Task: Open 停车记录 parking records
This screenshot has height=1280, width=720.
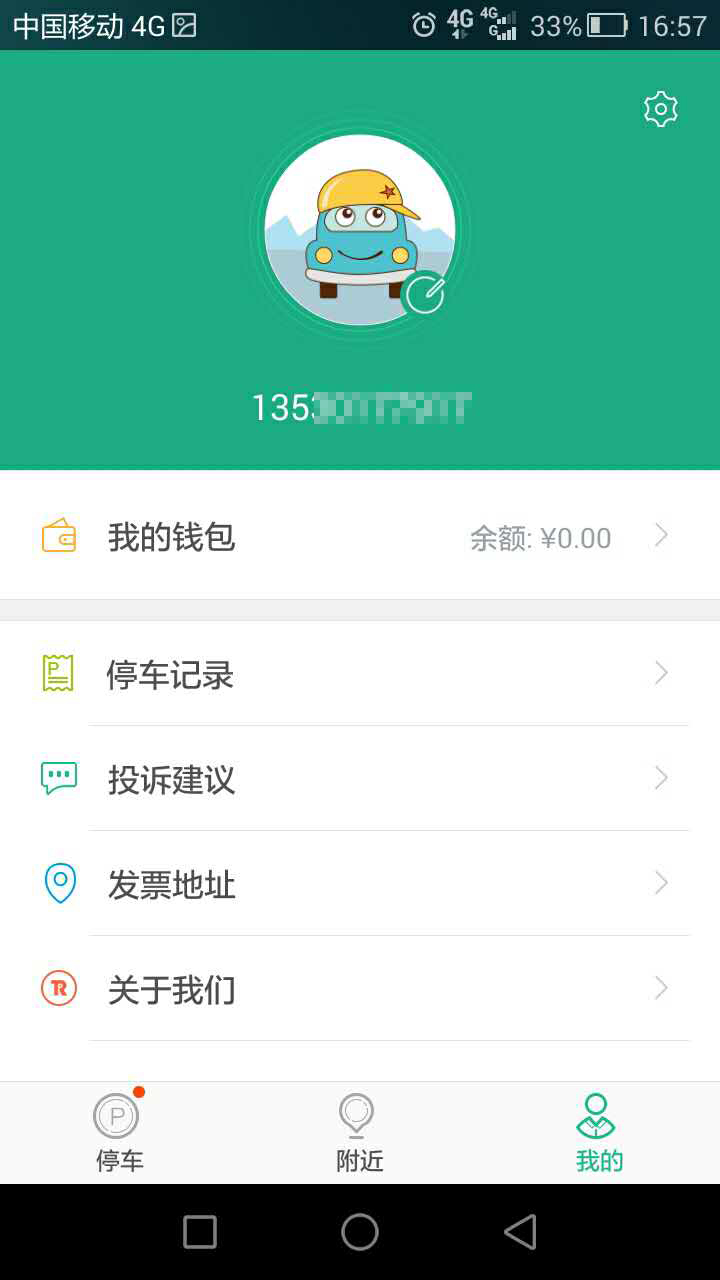Action: [360, 675]
